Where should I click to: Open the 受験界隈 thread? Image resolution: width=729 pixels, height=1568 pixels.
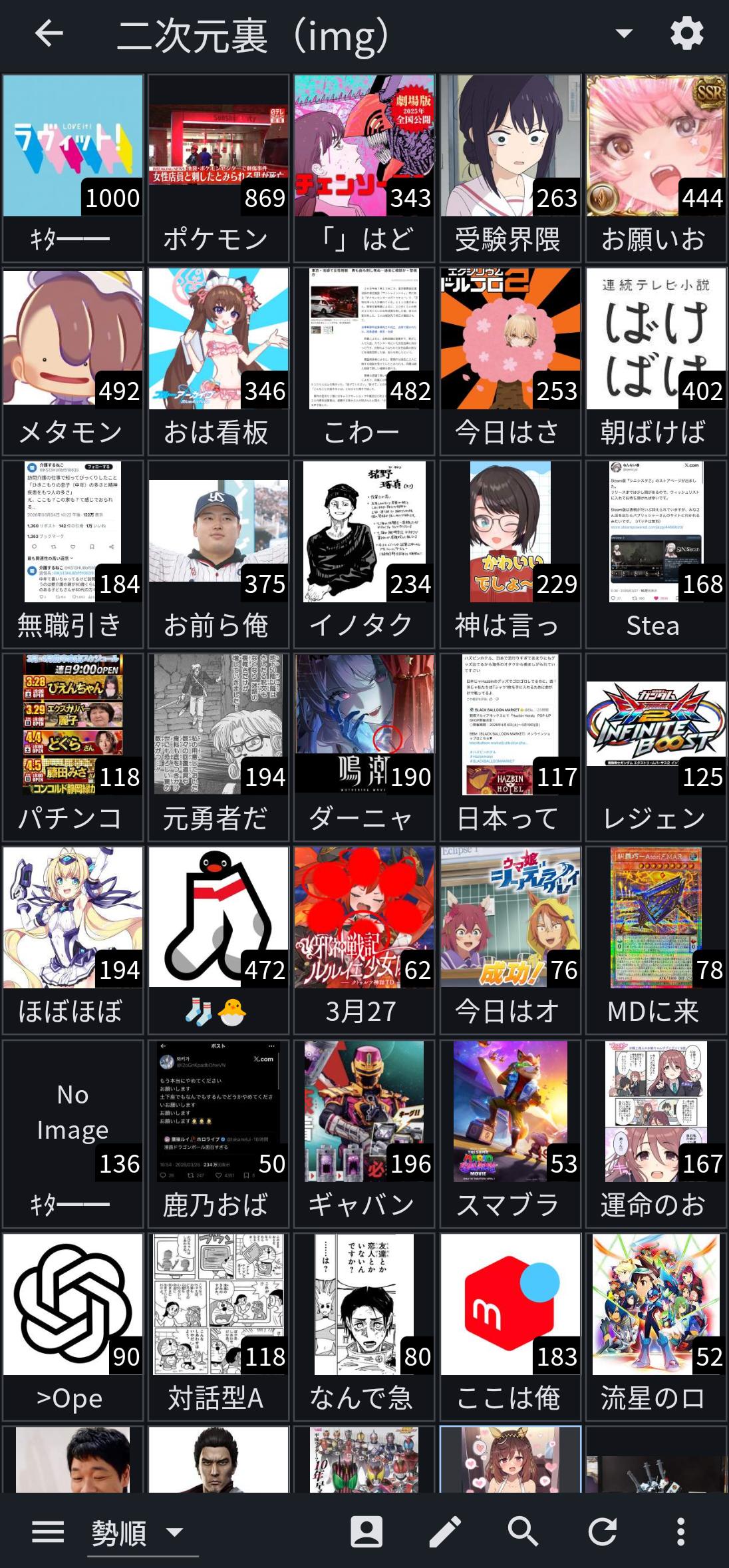[510, 168]
